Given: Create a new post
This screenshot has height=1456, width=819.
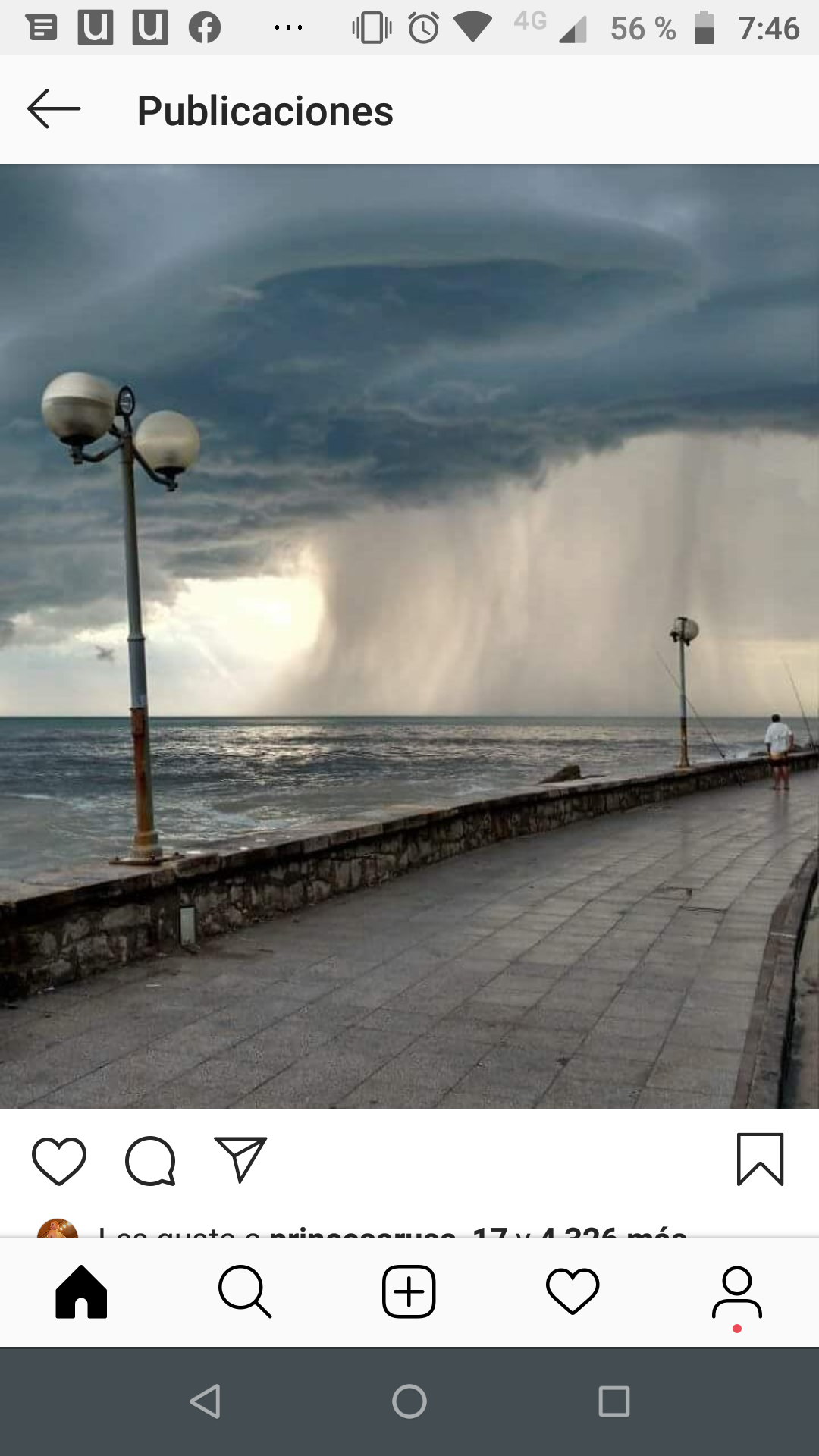Looking at the screenshot, I should tap(409, 1291).
